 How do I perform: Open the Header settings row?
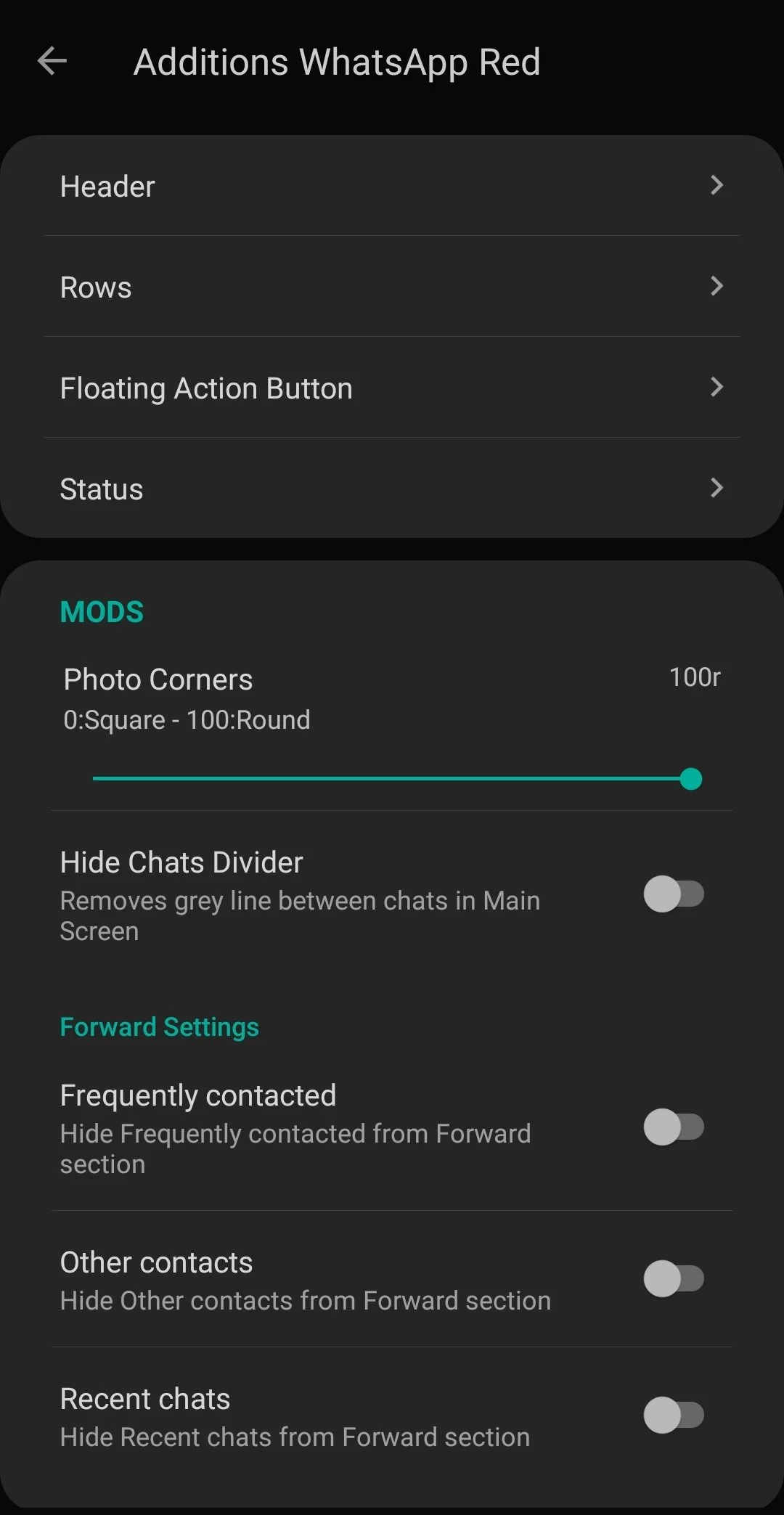[290, 186]
